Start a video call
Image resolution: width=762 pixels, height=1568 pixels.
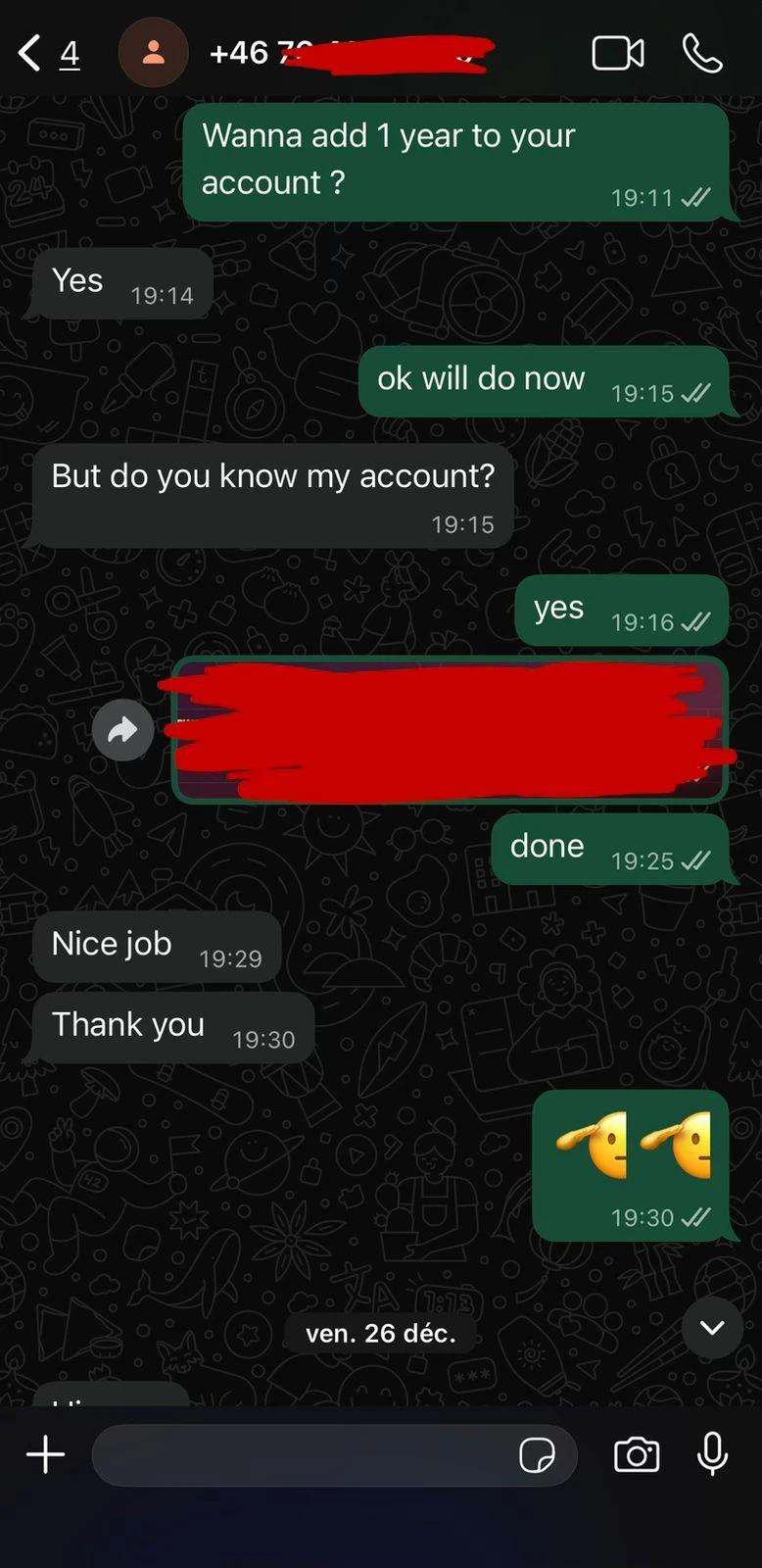[618, 53]
